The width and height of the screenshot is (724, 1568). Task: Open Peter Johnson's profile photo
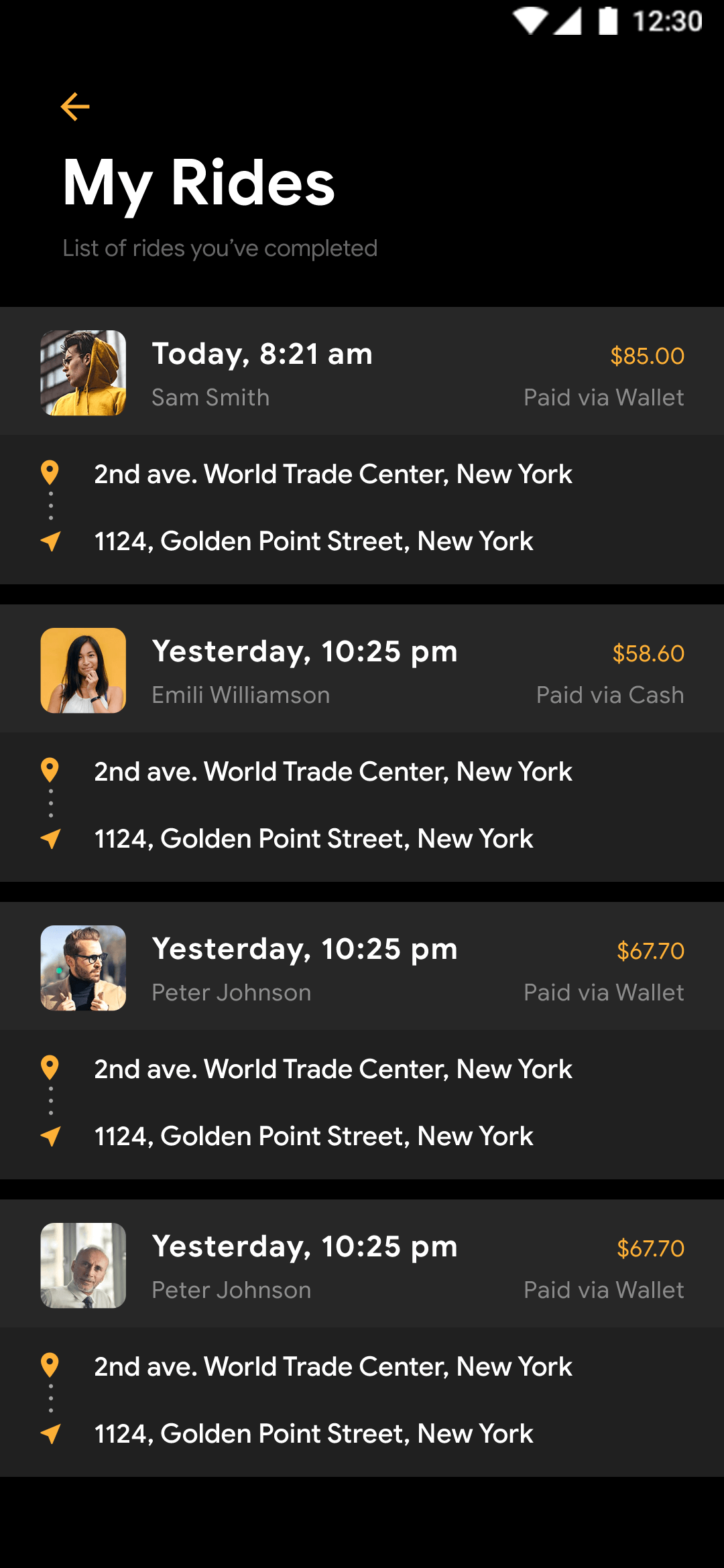pyautogui.click(x=82, y=968)
